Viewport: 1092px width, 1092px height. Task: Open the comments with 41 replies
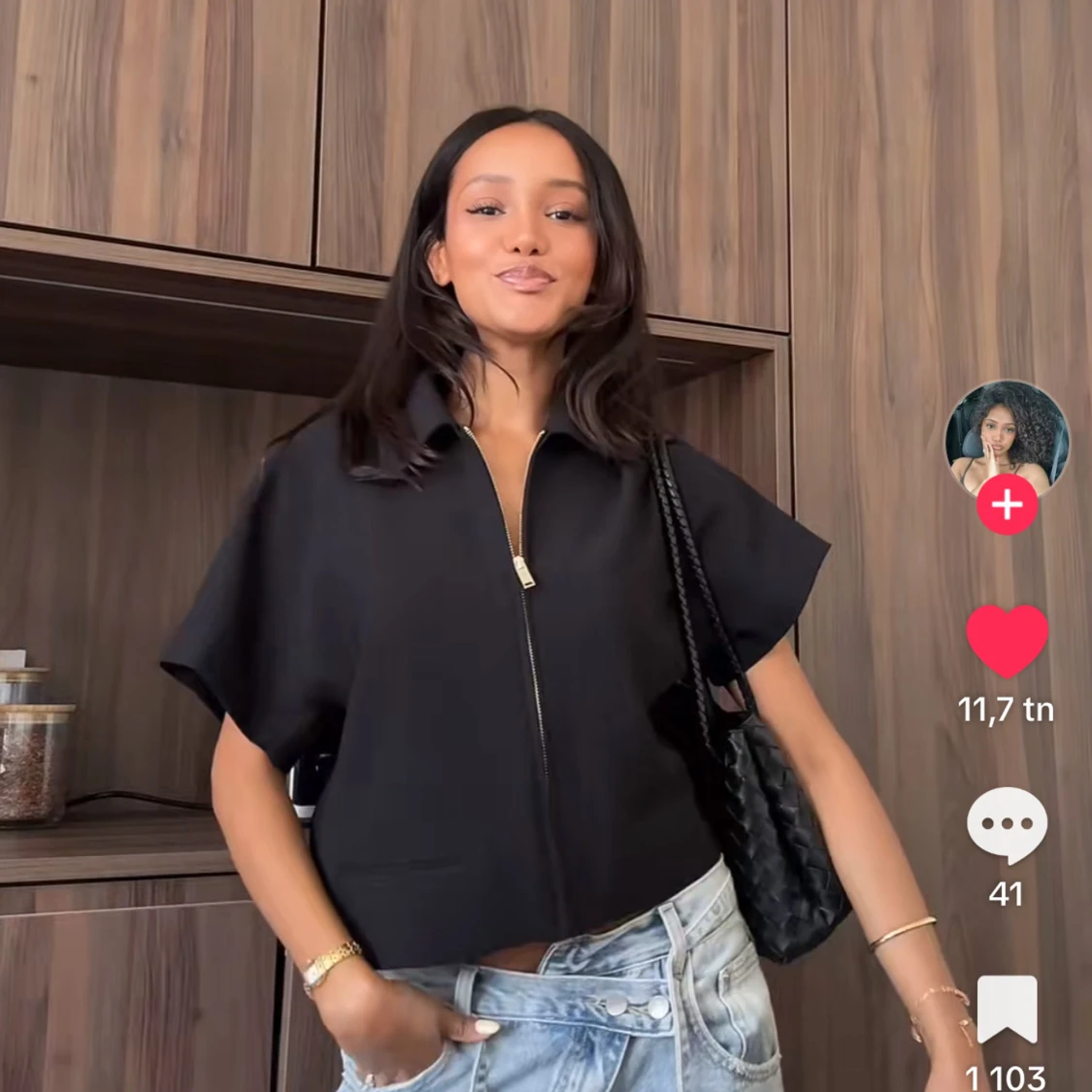pyautogui.click(x=1007, y=825)
